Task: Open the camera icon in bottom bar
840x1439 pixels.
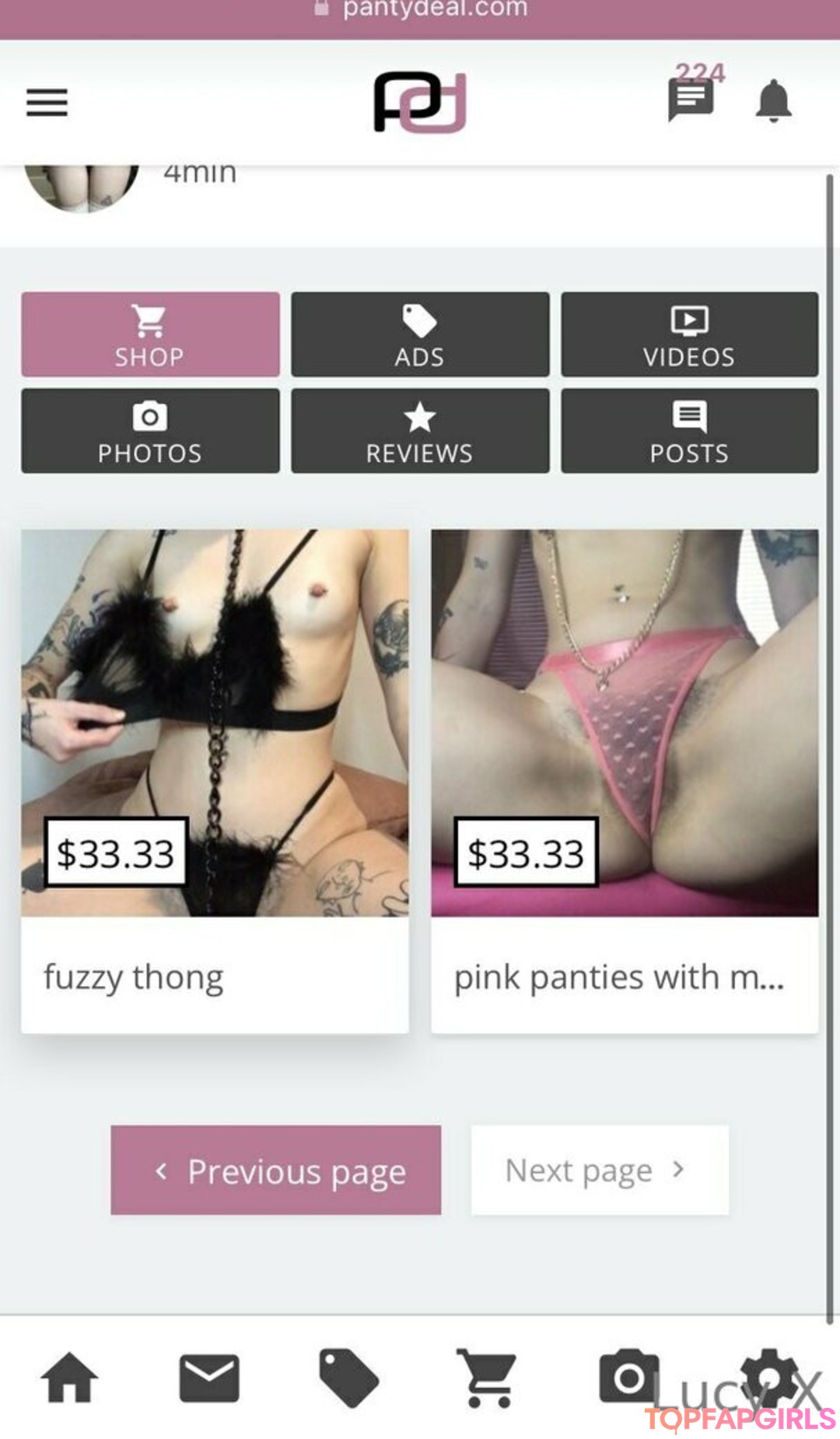Action: [x=628, y=1378]
